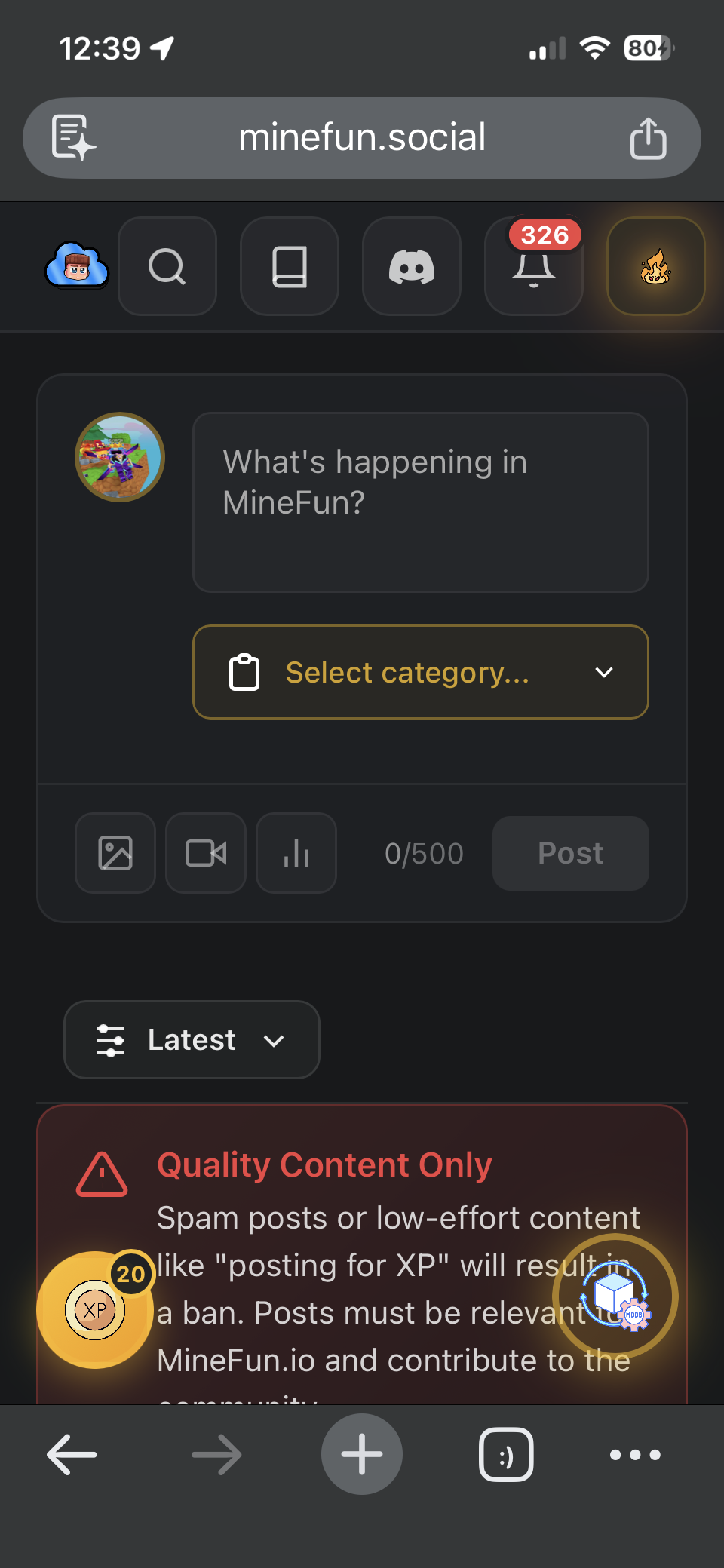Tap the profile avatar in composer
Image resolution: width=724 pixels, height=1568 pixels.
point(120,457)
